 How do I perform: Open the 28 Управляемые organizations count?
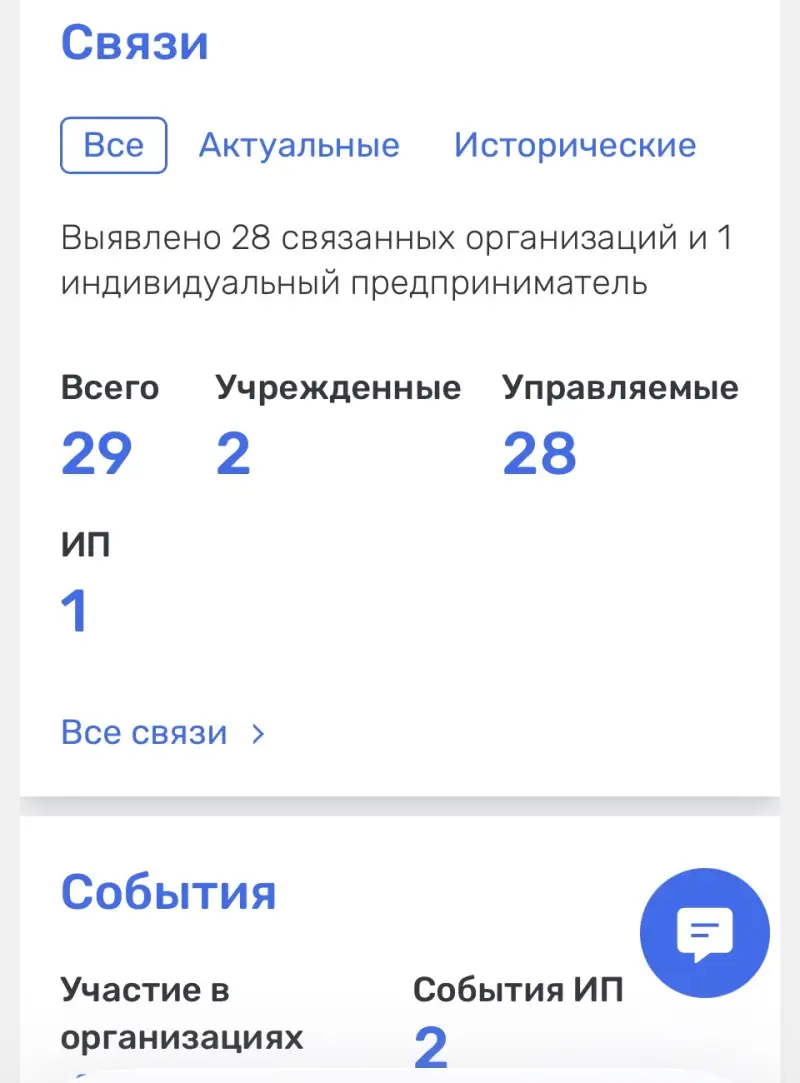[540, 454]
